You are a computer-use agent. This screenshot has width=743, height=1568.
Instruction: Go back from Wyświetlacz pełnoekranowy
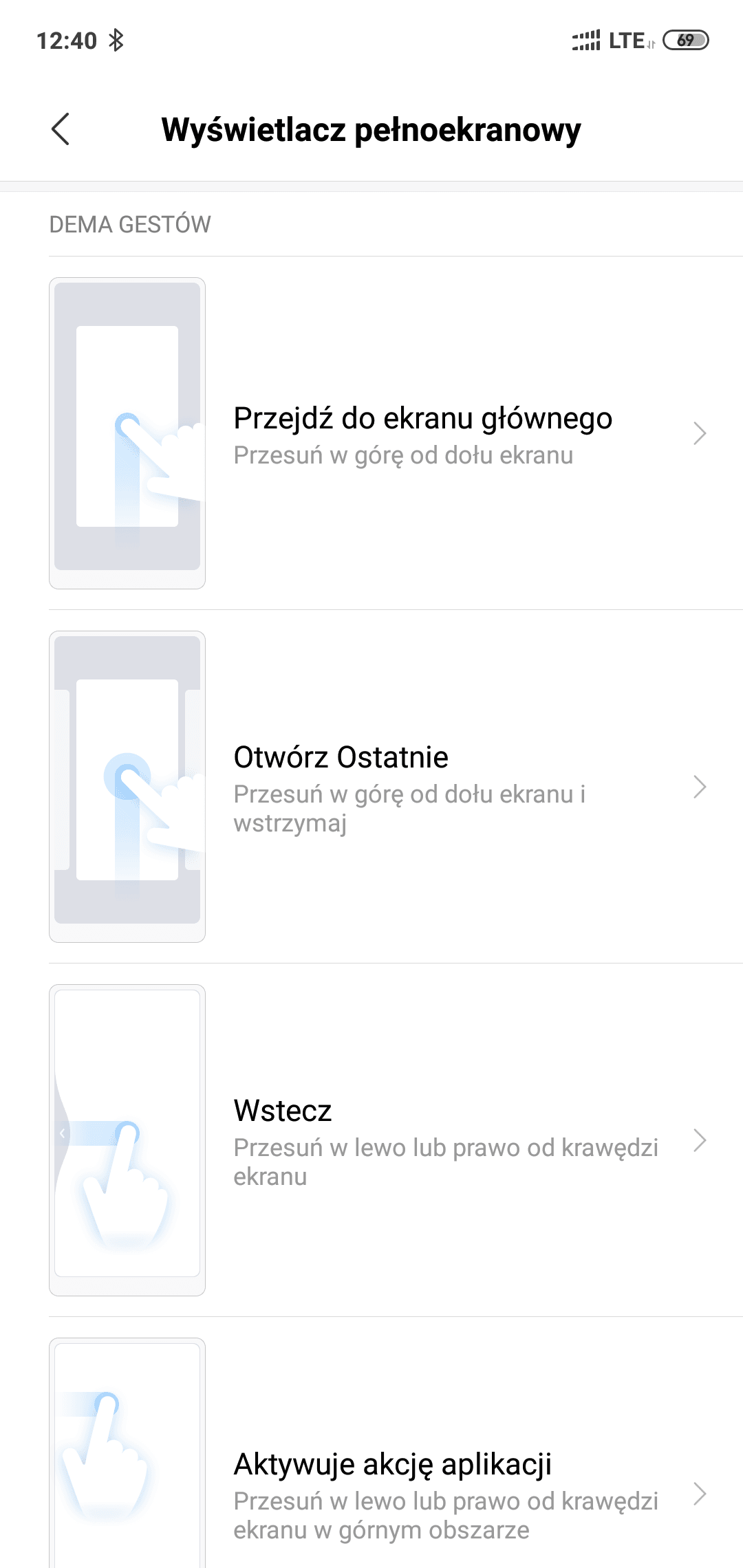point(61,129)
